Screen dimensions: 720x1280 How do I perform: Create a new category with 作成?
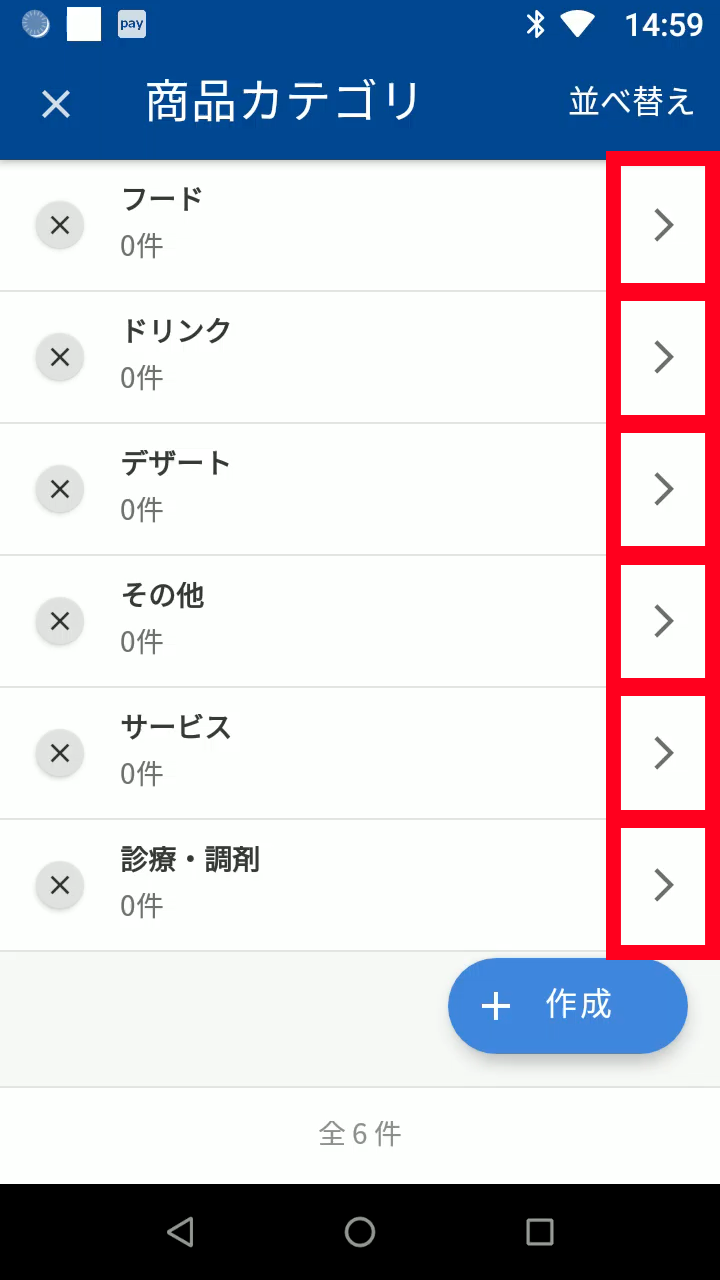click(x=568, y=1005)
